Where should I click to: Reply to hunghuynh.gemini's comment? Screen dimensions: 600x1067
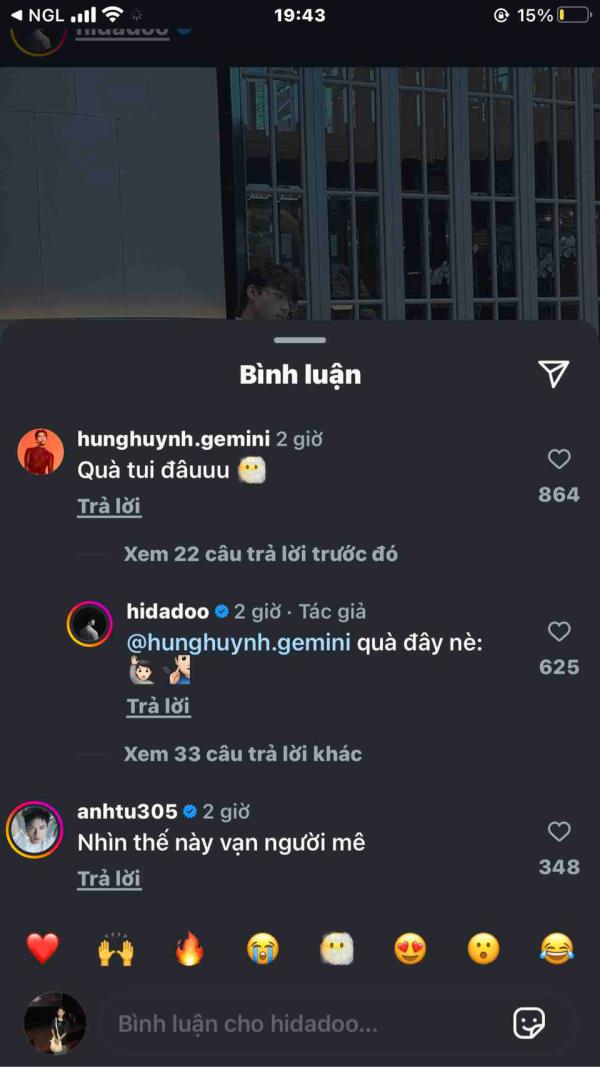109,506
